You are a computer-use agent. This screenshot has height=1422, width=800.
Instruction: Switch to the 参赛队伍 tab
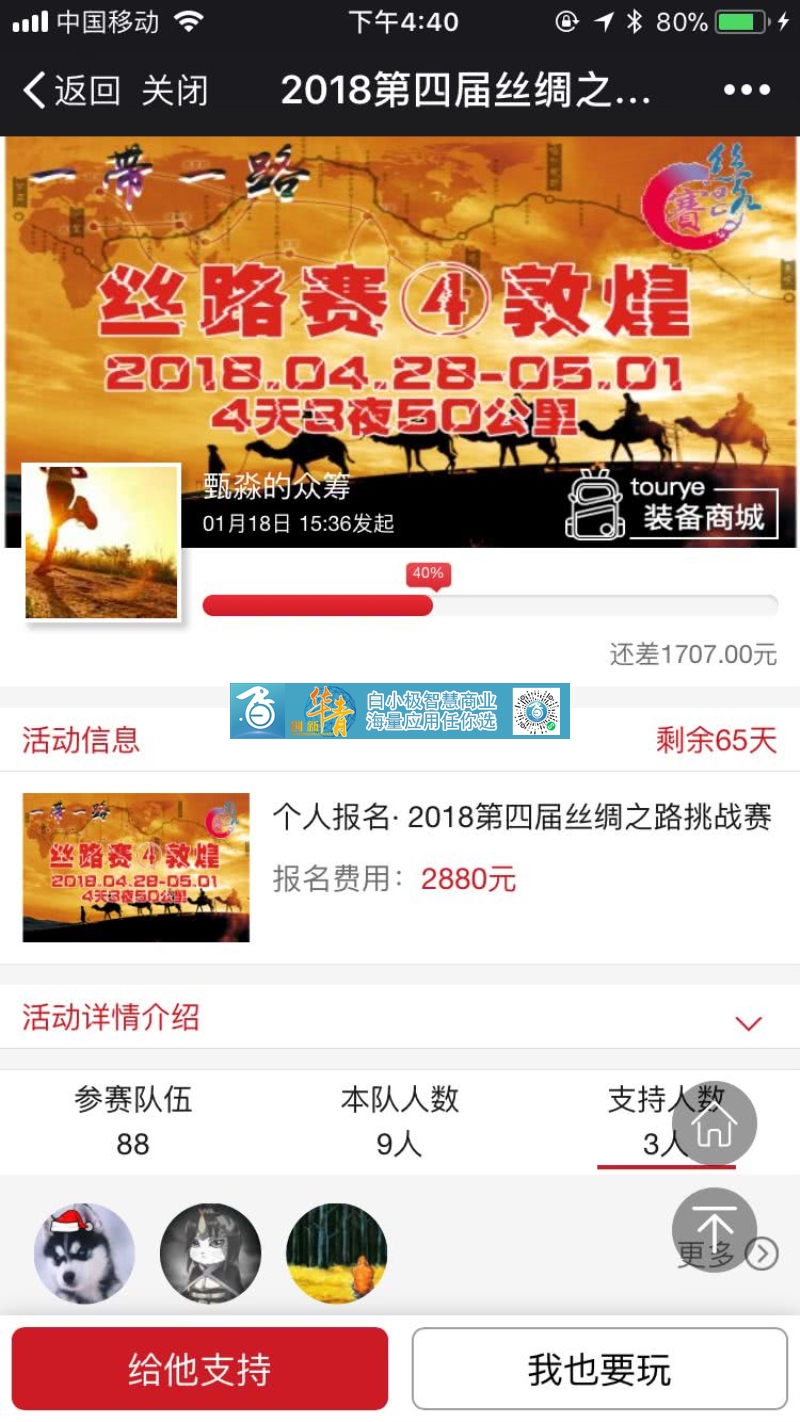[133, 1121]
